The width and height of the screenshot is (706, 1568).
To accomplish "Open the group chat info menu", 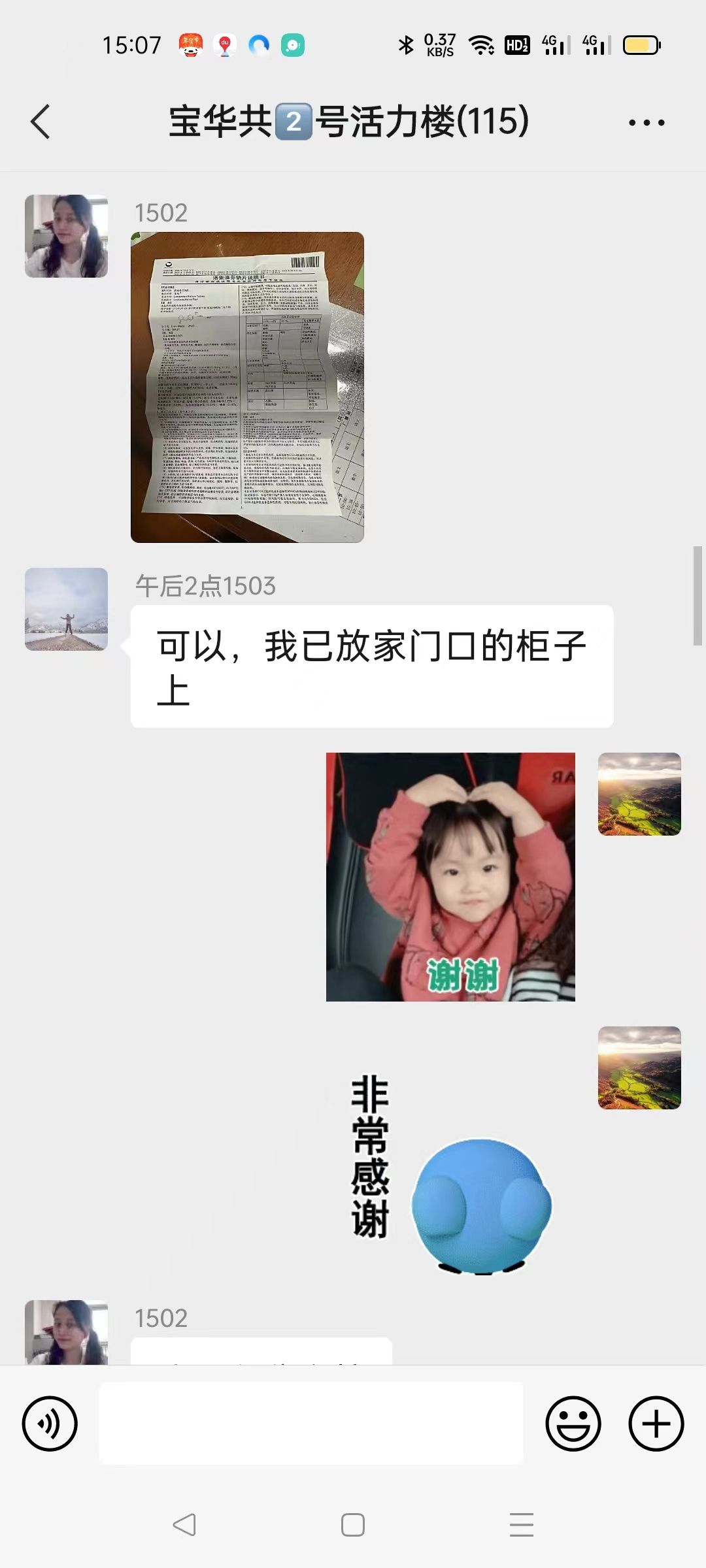I will pos(646,122).
